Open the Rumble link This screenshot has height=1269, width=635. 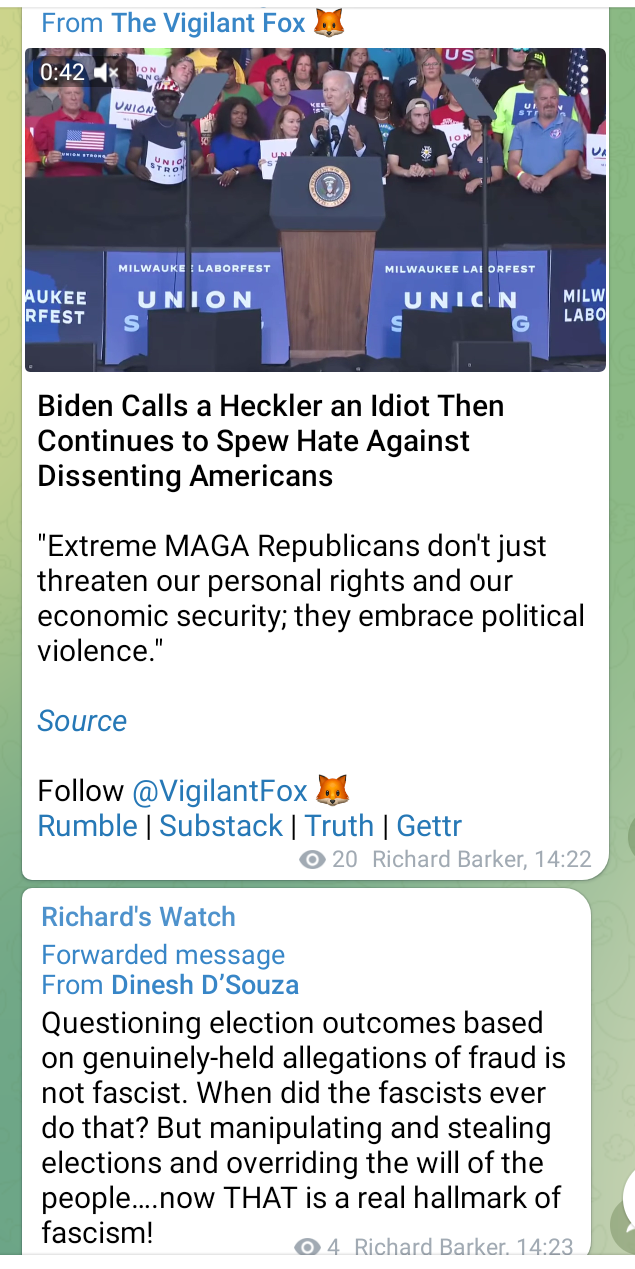(x=87, y=826)
